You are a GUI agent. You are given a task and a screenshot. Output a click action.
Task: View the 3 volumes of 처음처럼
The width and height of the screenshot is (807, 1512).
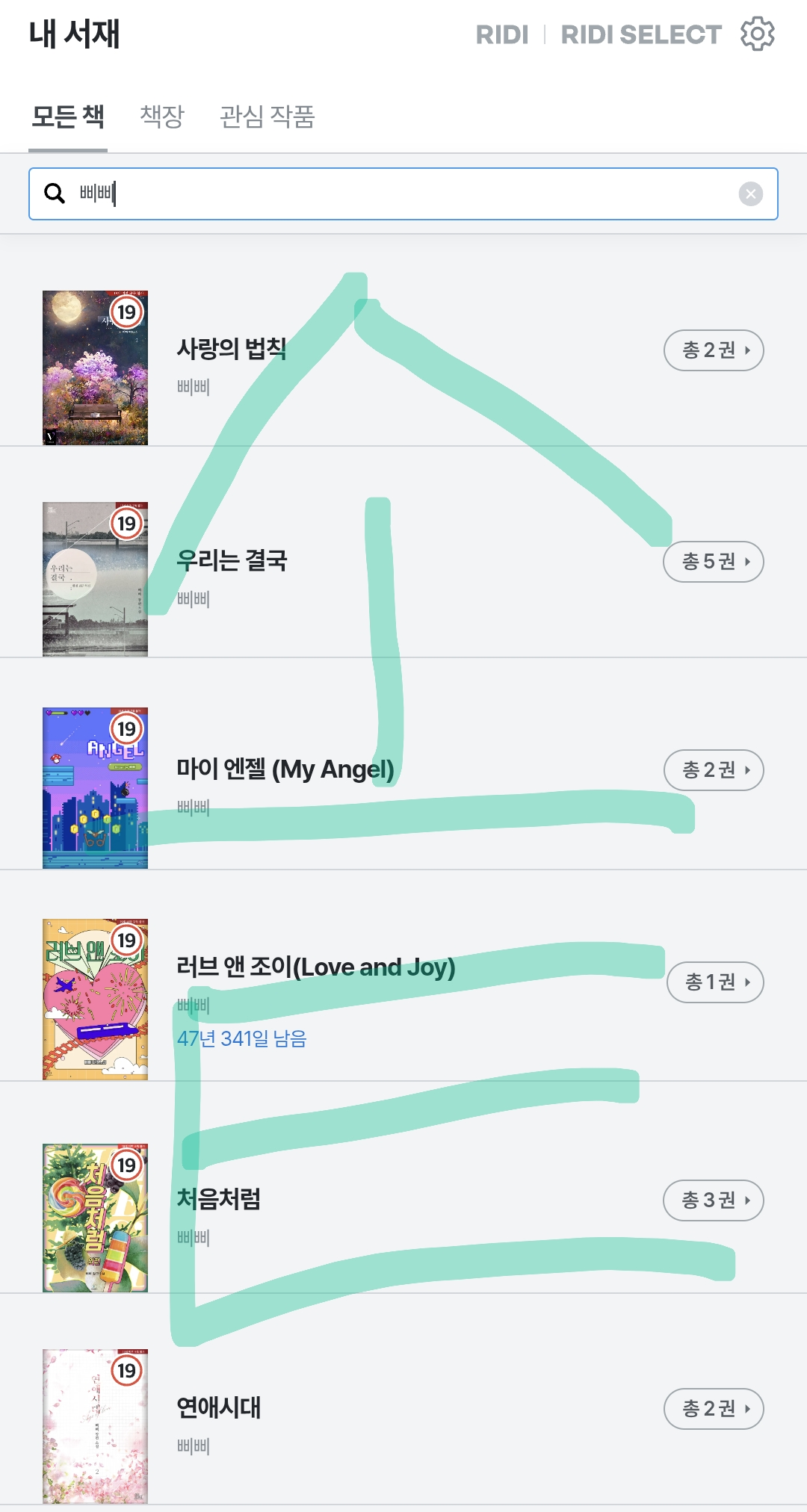(x=714, y=1200)
